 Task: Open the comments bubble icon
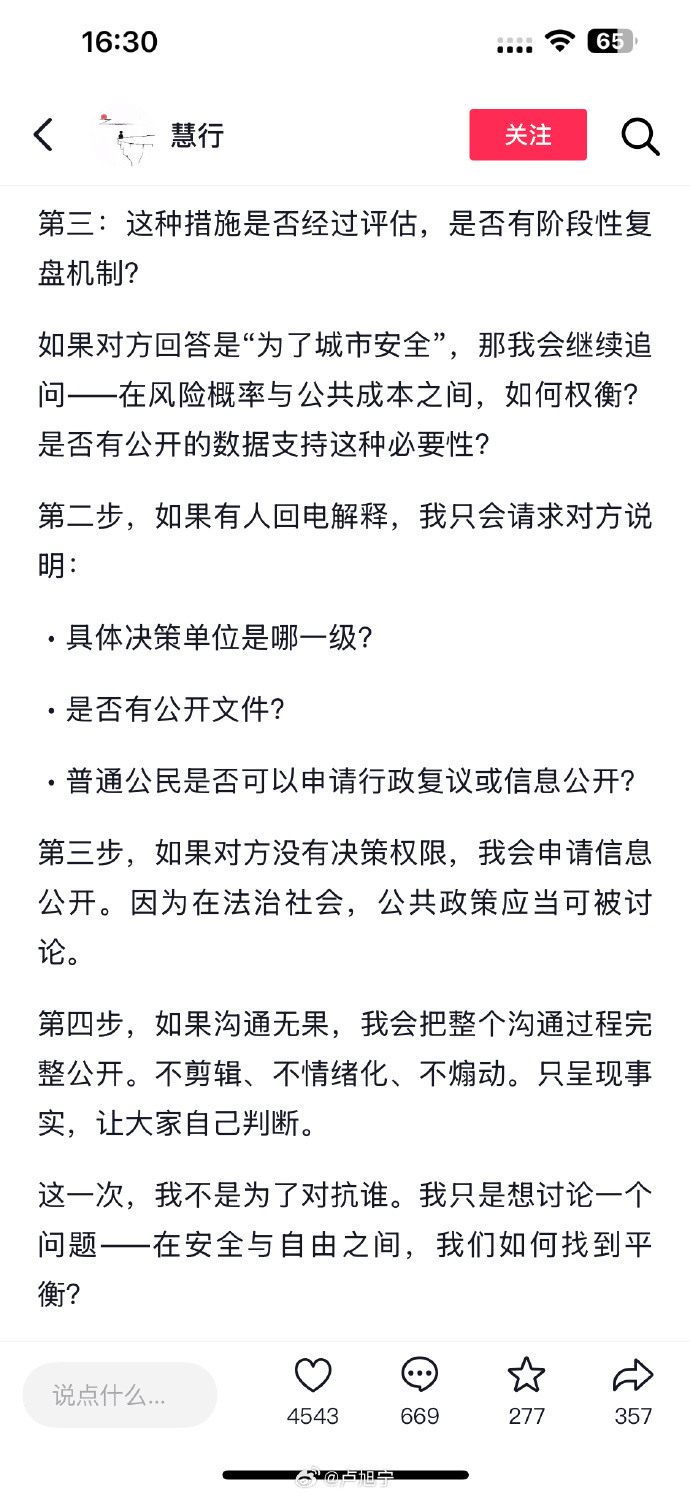[420, 1377]
